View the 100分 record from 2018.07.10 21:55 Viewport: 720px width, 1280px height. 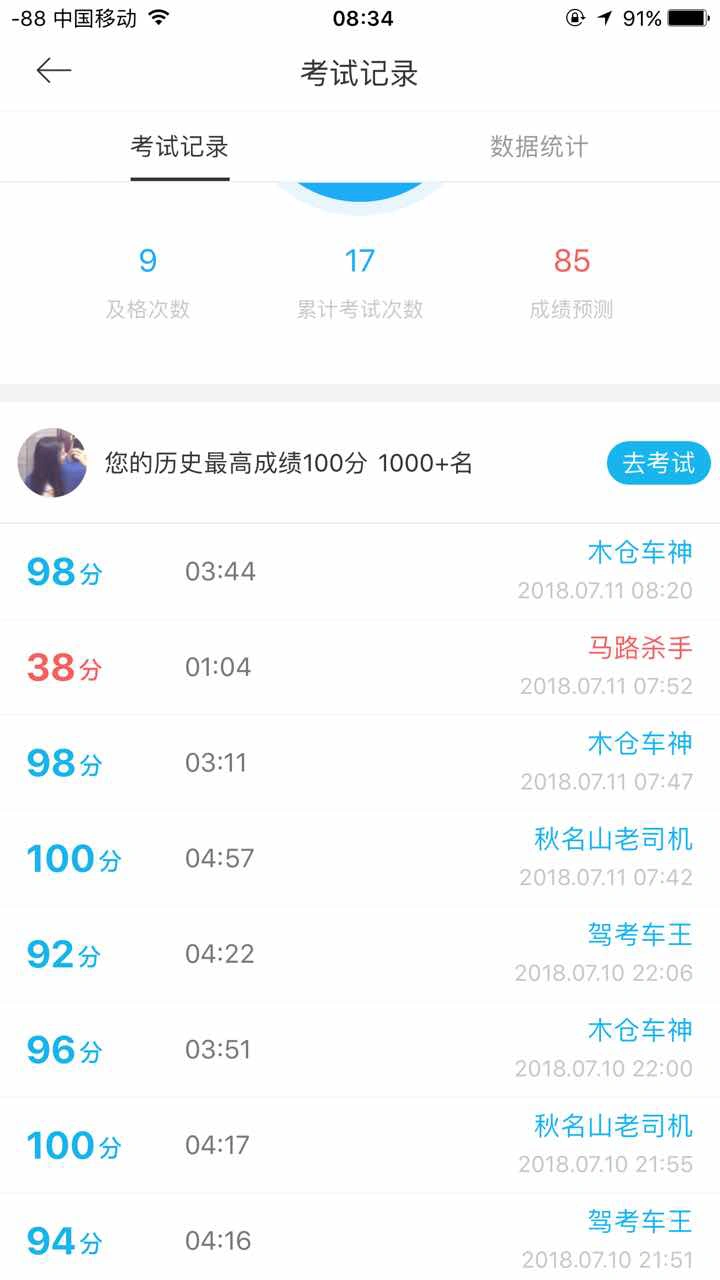click(x=360, y=1145)
